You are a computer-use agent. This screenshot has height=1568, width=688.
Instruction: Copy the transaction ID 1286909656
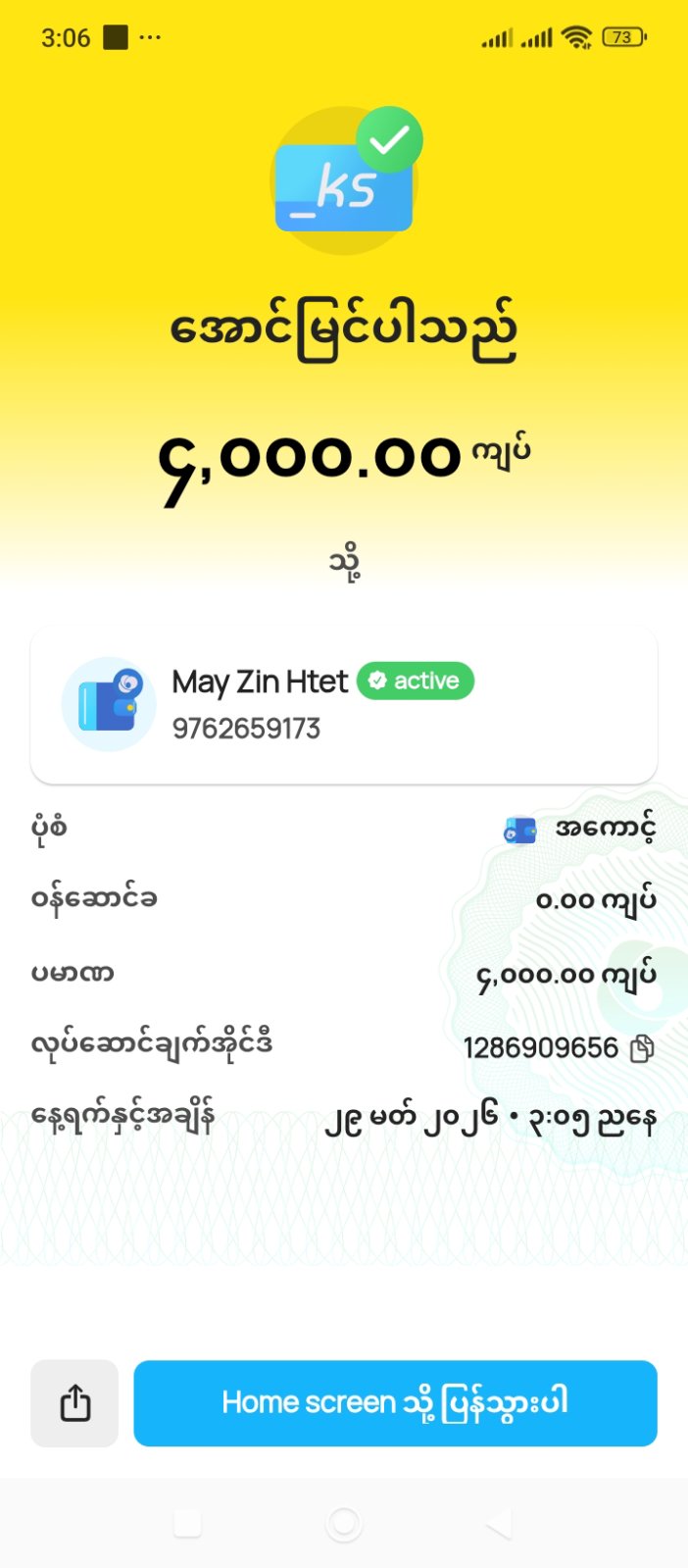click(x=642, y=1048)
